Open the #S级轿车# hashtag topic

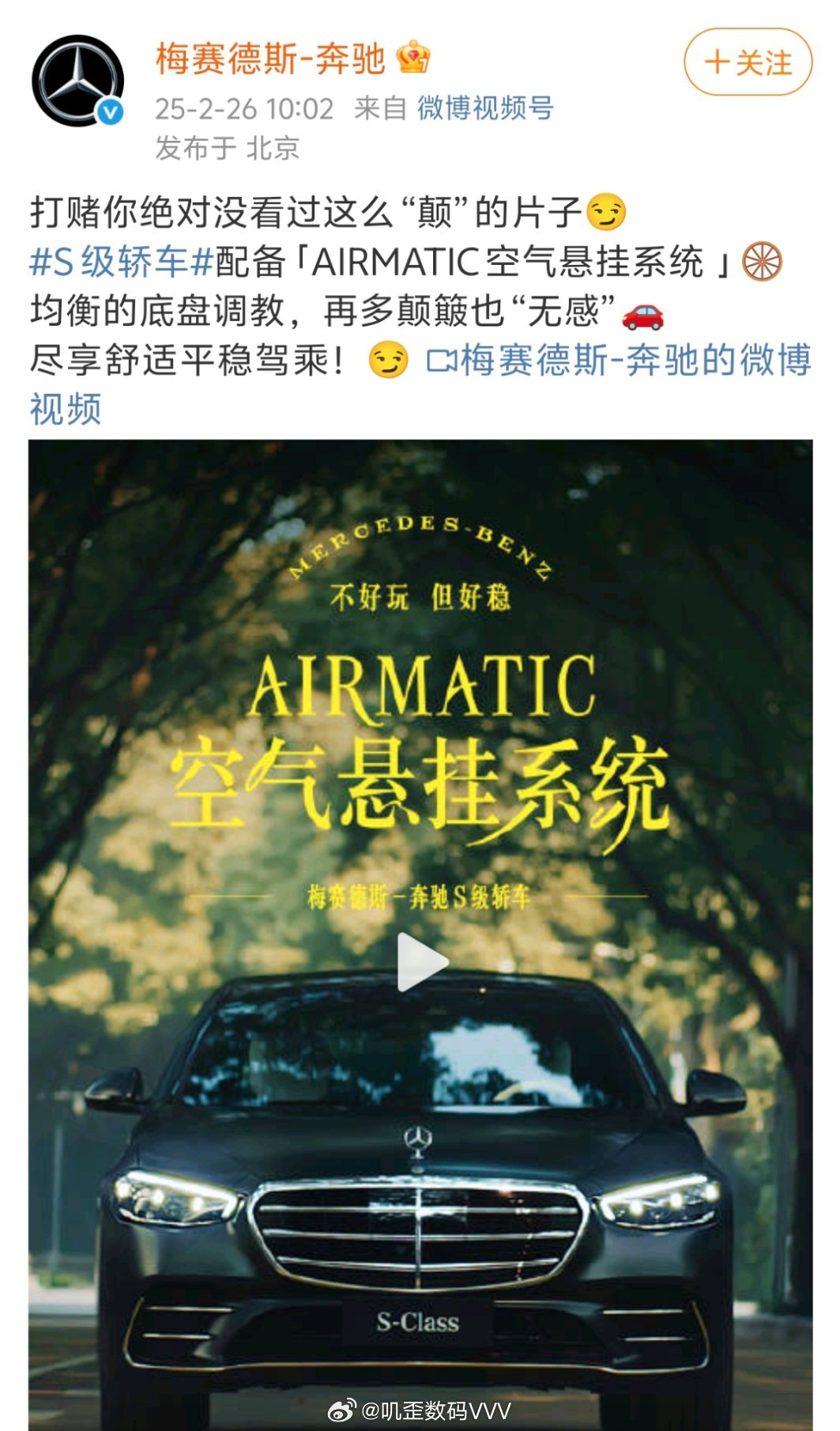click(122, 262)
